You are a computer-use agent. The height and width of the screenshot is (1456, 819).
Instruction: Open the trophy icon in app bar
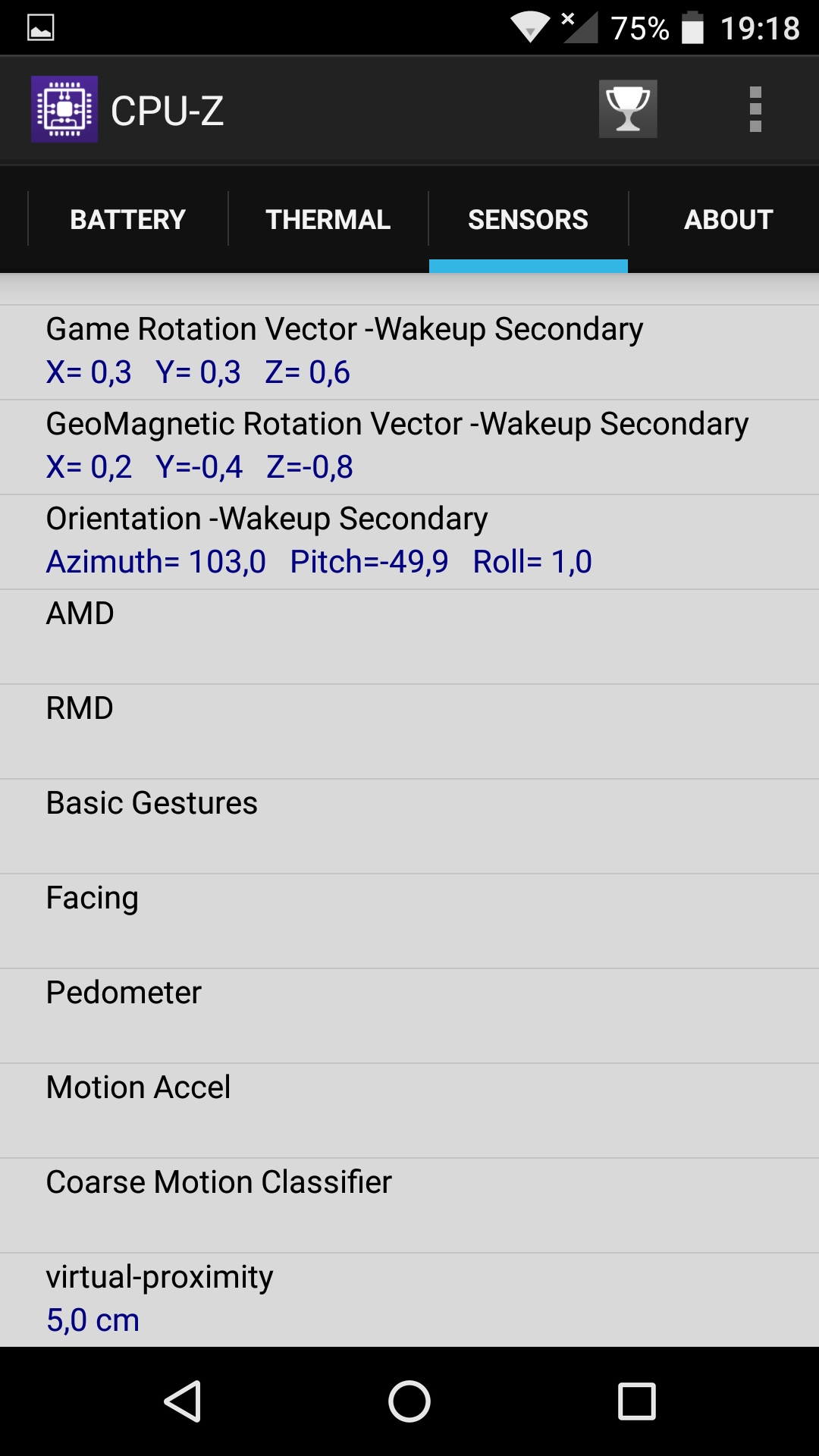[628, 109]
